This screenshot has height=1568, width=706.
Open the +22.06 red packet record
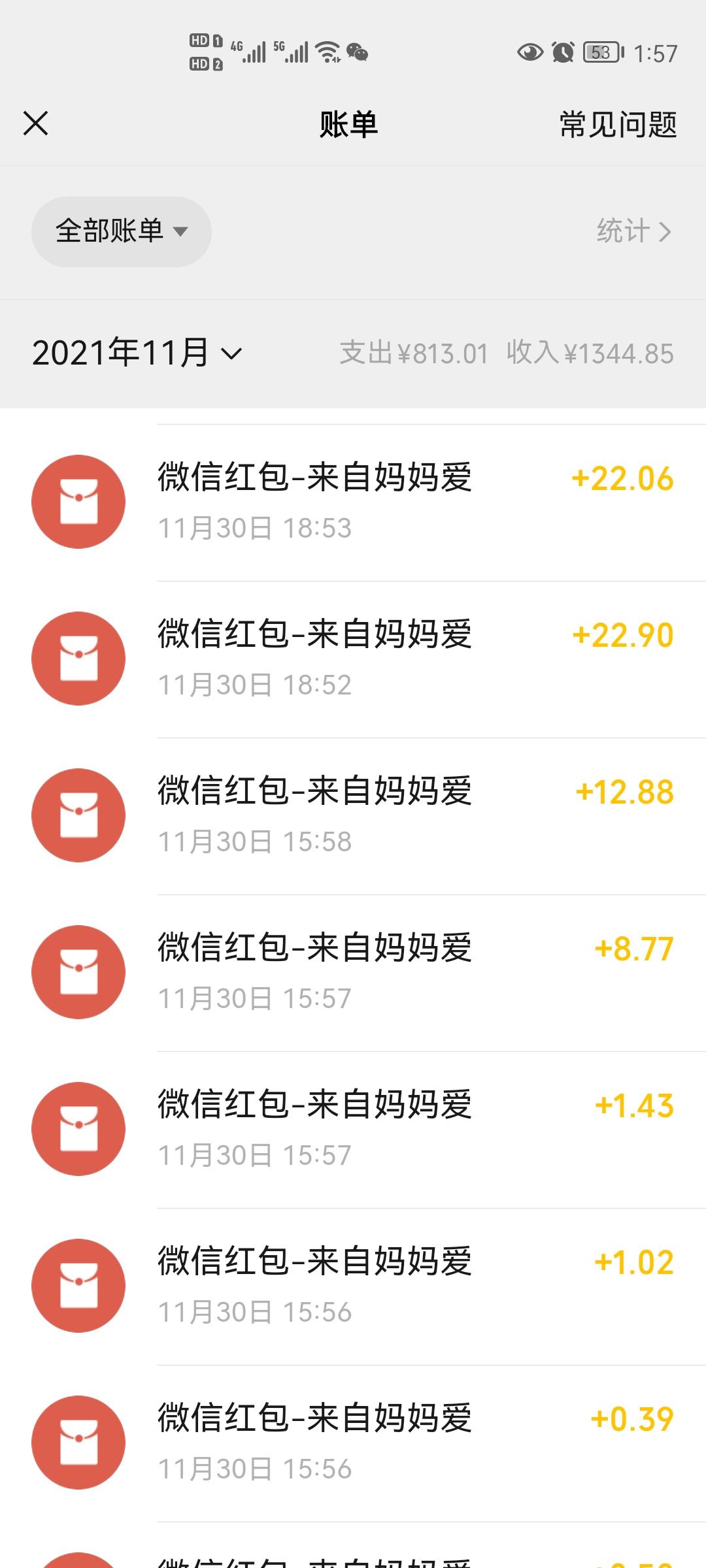[x=353, y=502]
